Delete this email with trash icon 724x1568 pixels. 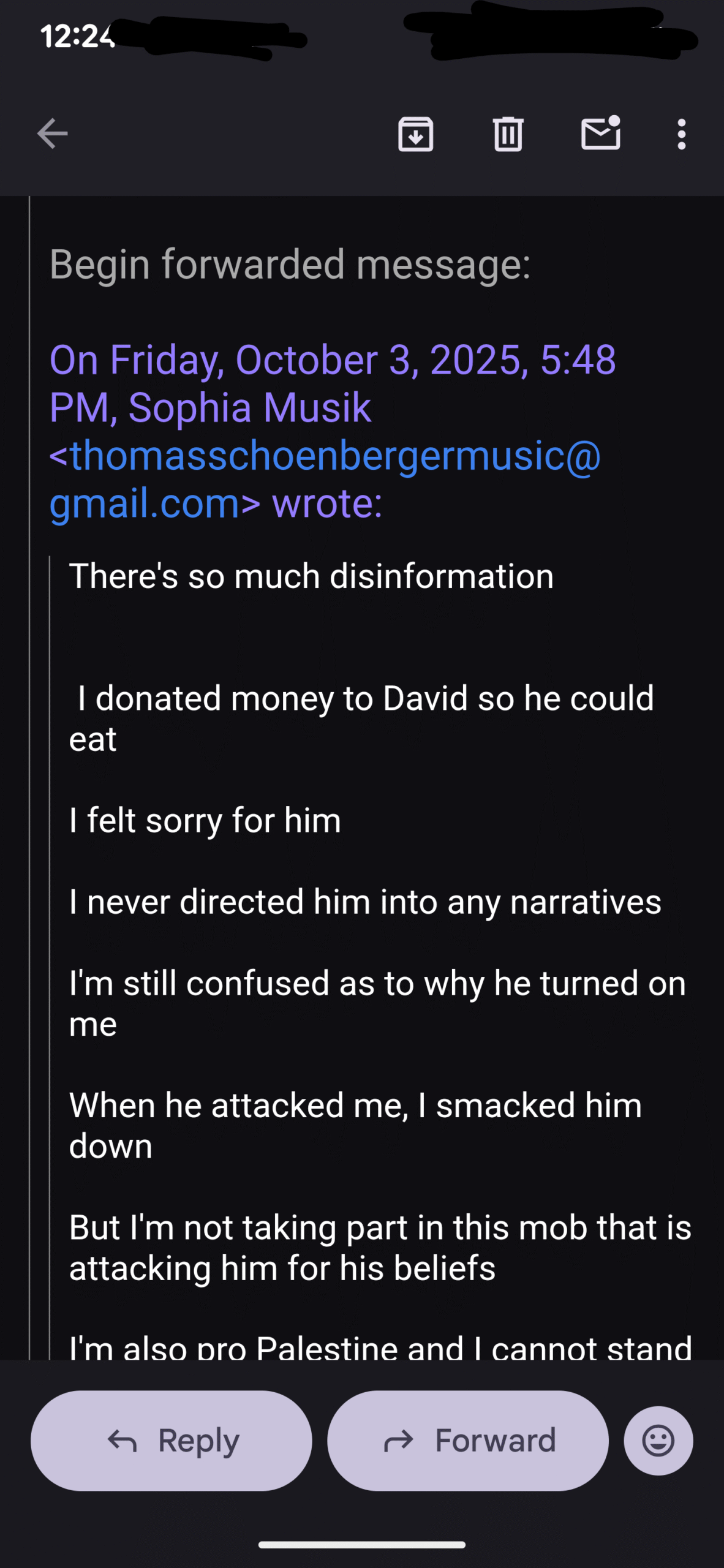[x=508, y=134]
